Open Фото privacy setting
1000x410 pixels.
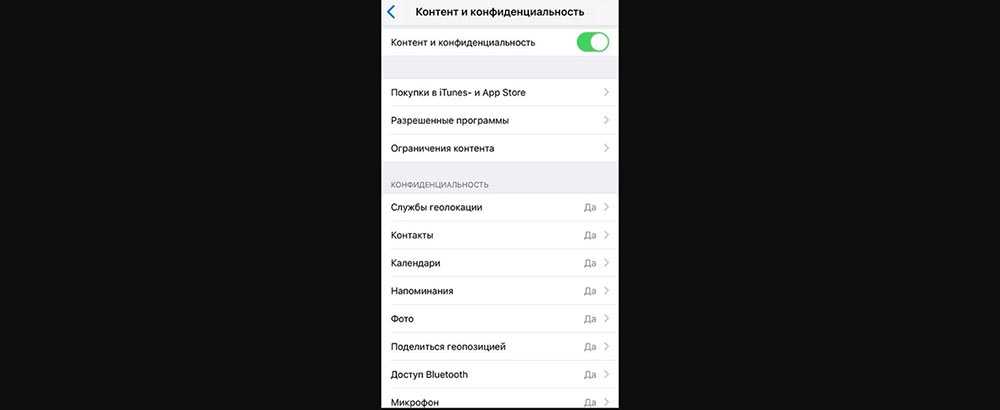point(500,319)
